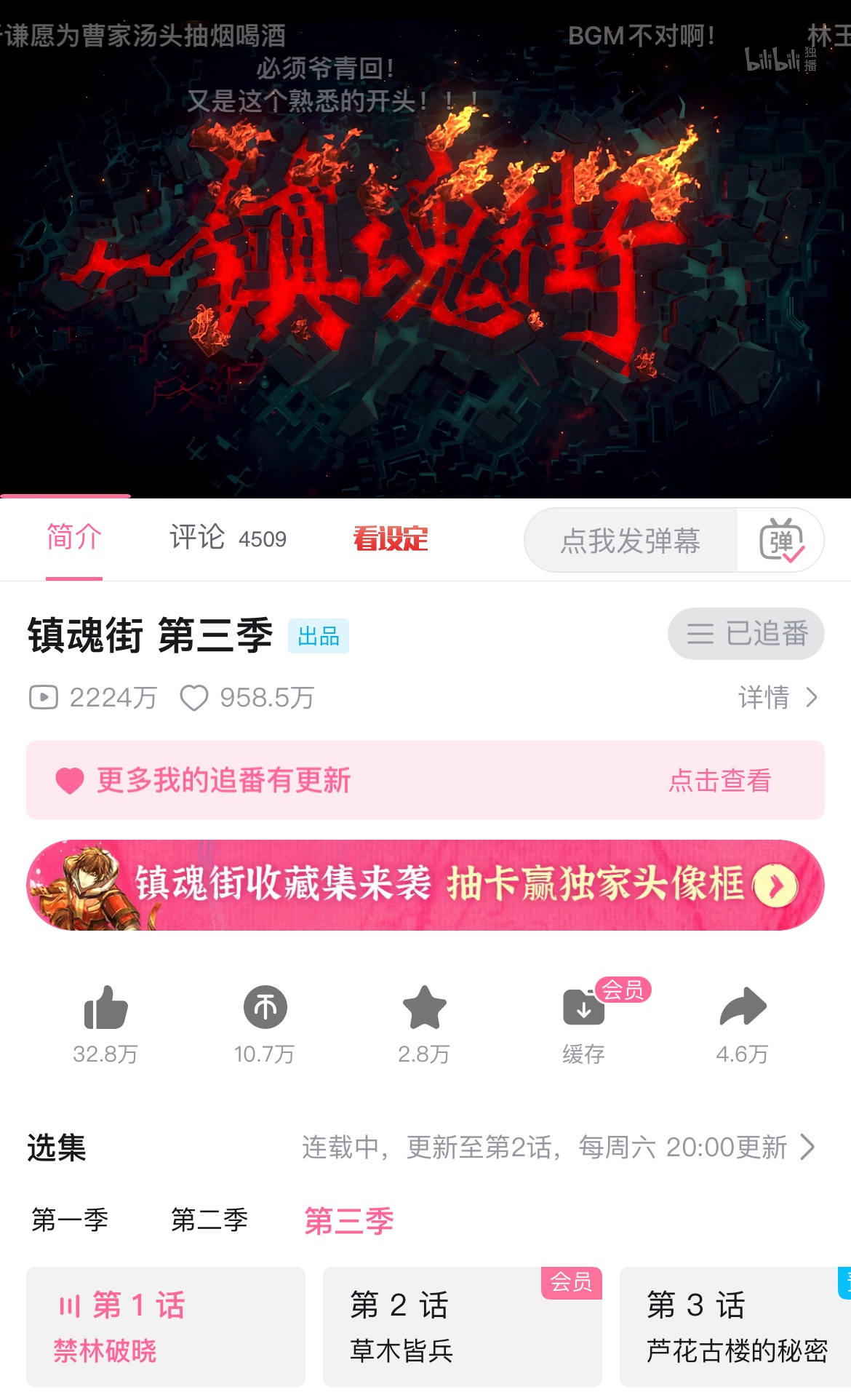Open the 镇魂街收藏集来袭 banner
The width and height of the screenshot is (851, 1400).
(x=425, y=885)
